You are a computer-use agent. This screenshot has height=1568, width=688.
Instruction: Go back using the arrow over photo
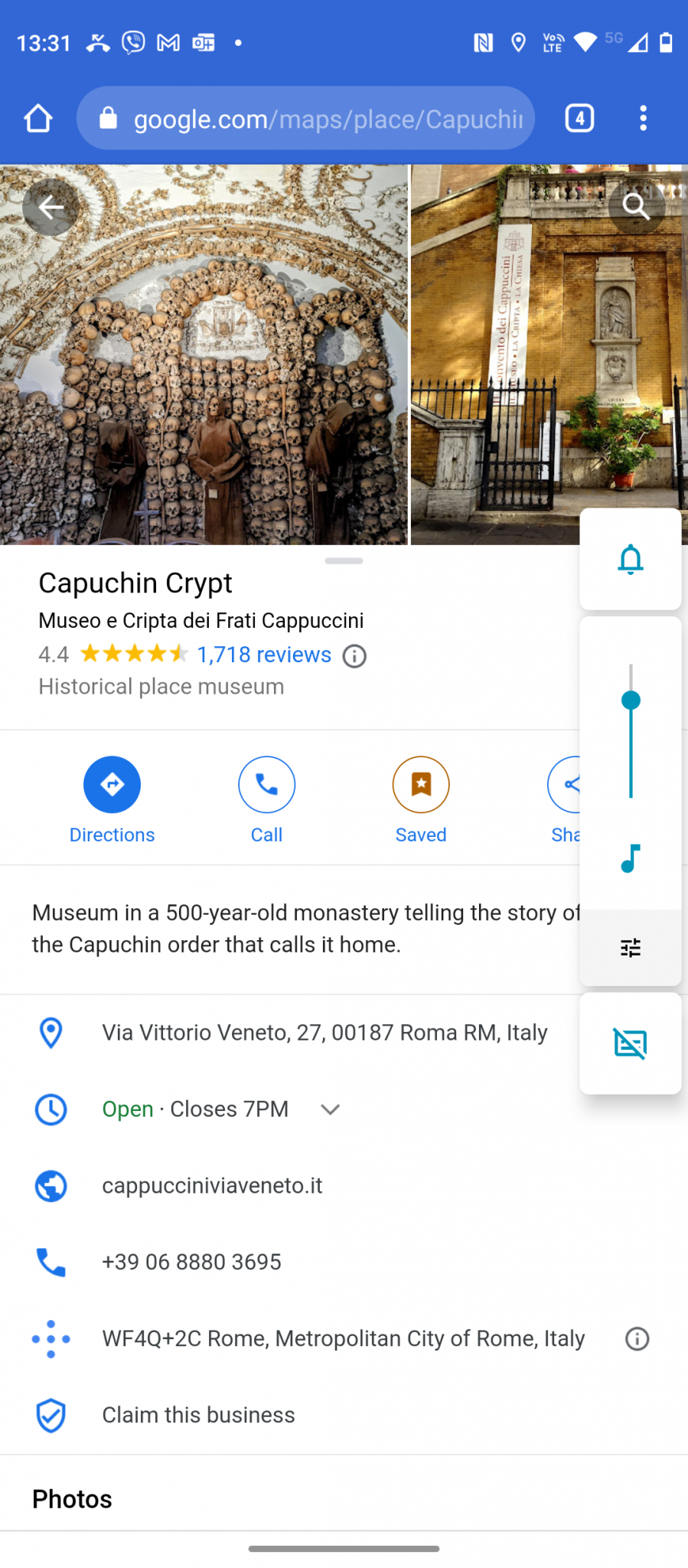51,207
